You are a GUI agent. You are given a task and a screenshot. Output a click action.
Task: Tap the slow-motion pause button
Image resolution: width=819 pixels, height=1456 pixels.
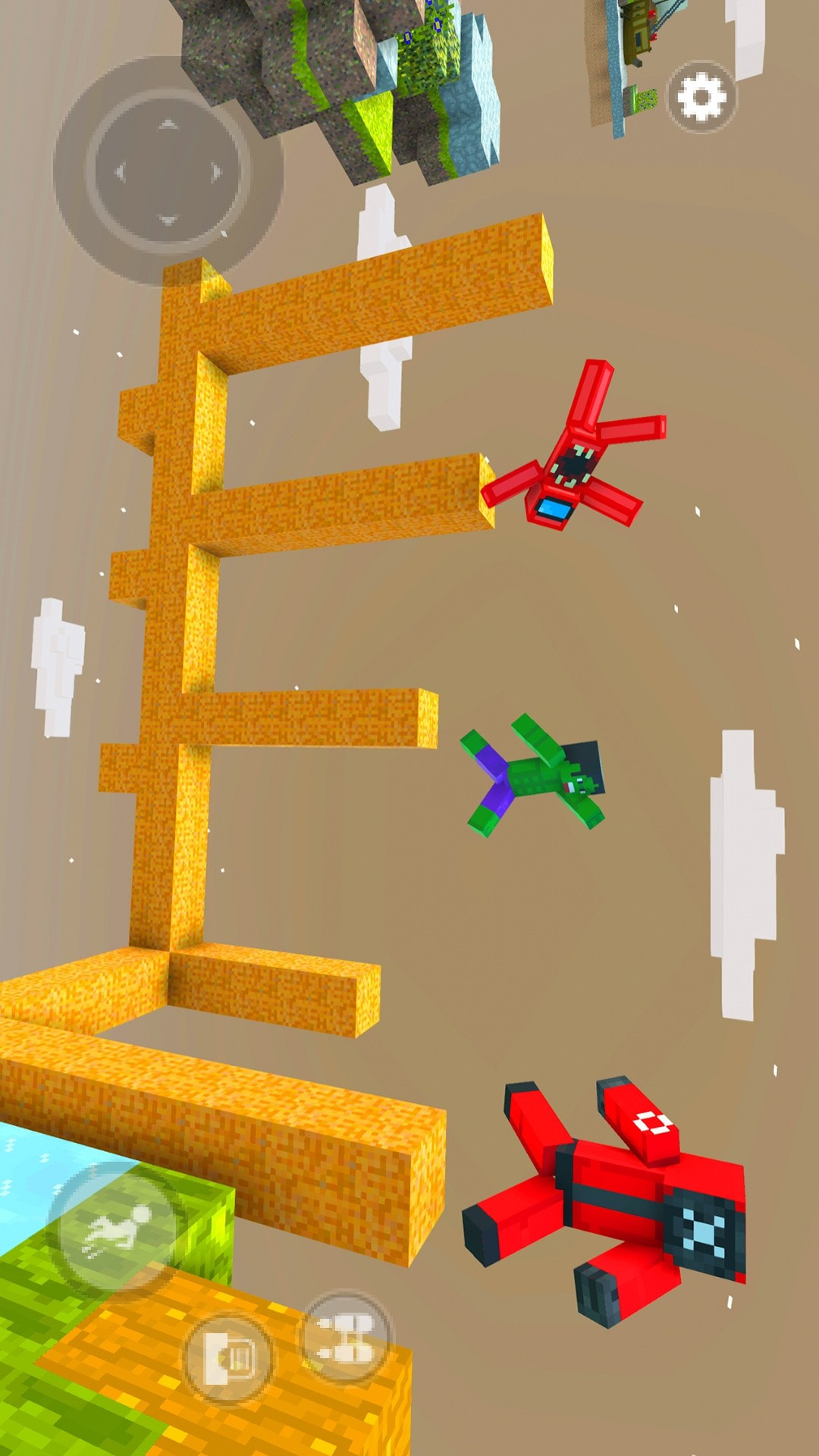click(230, 1357)
